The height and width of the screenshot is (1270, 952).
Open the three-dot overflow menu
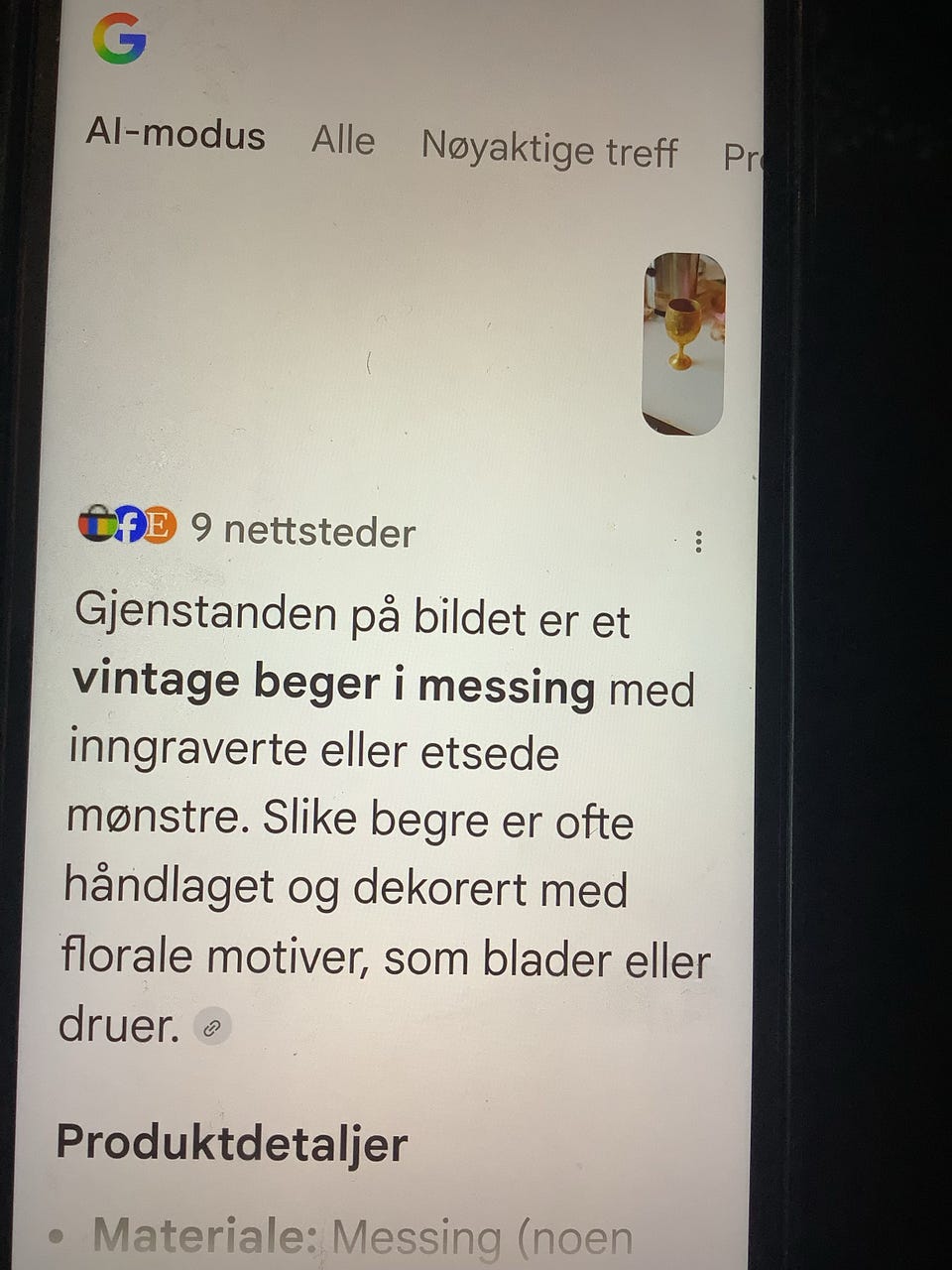700,542
